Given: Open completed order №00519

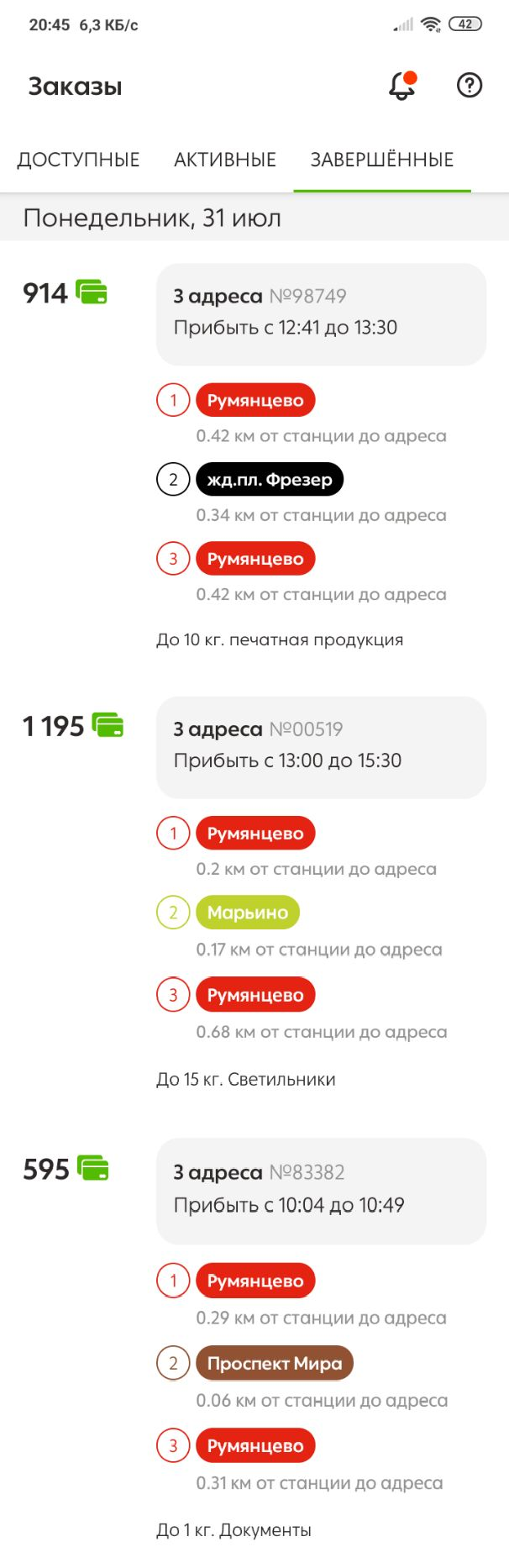Looking at the screenshot, I should click(321, 746).
